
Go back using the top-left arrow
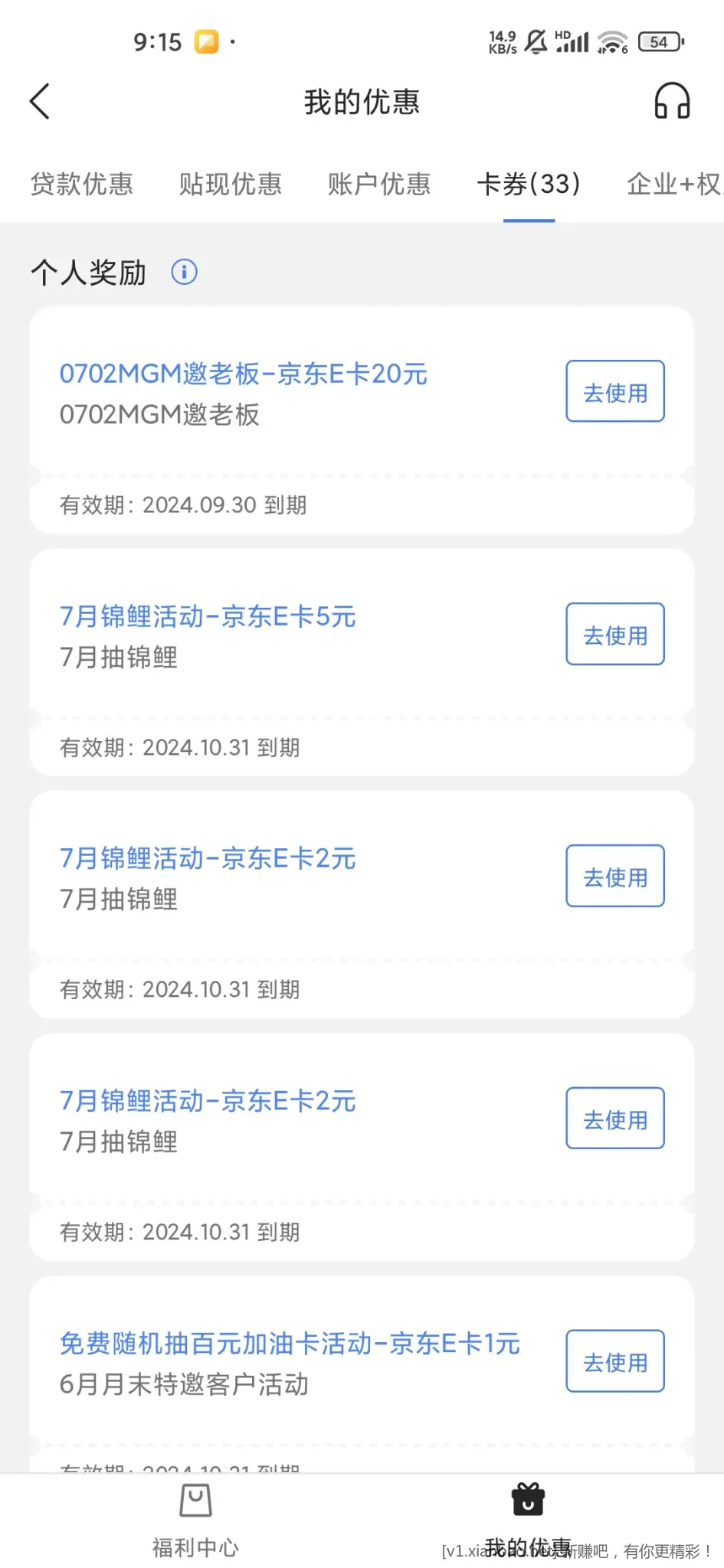pos(40,101)
